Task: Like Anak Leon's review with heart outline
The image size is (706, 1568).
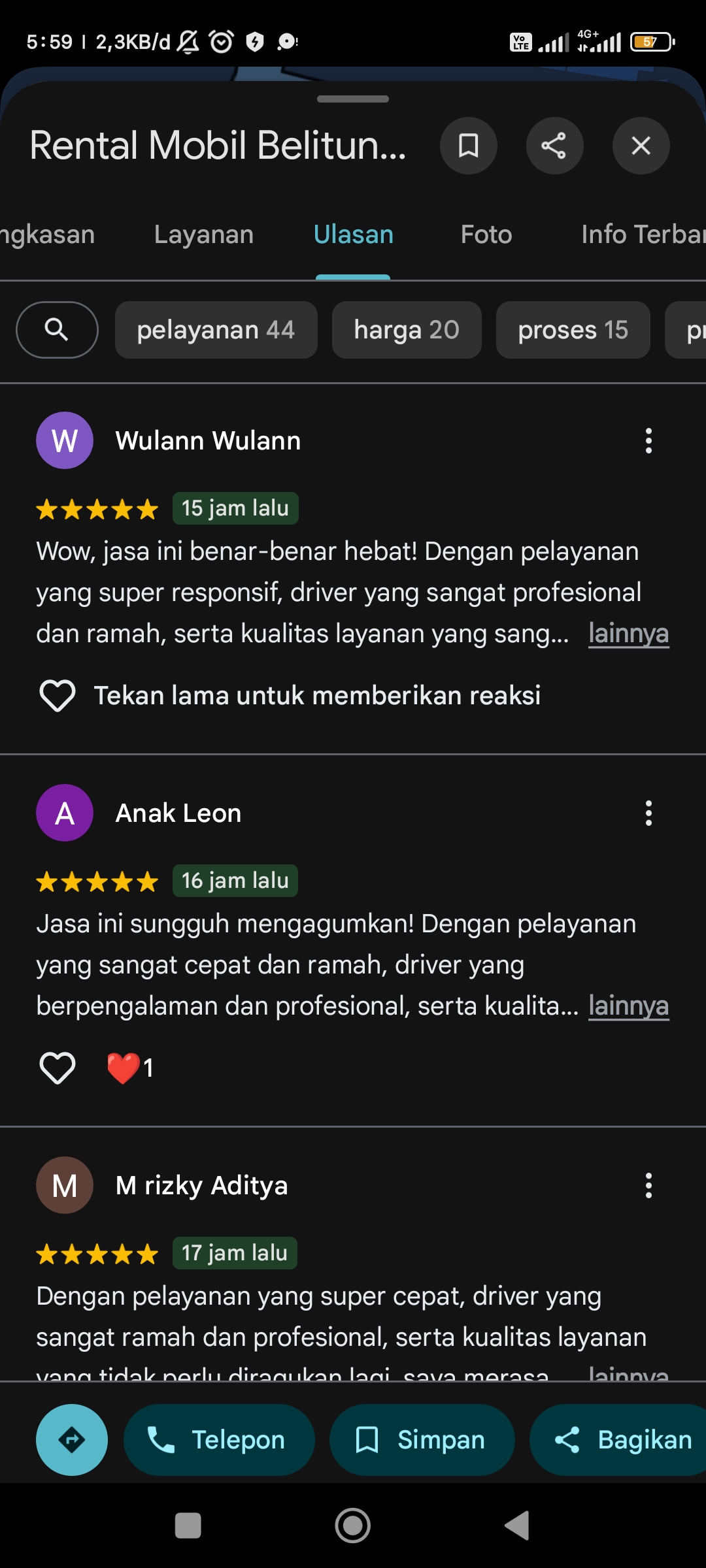Action: point(58,1068)
